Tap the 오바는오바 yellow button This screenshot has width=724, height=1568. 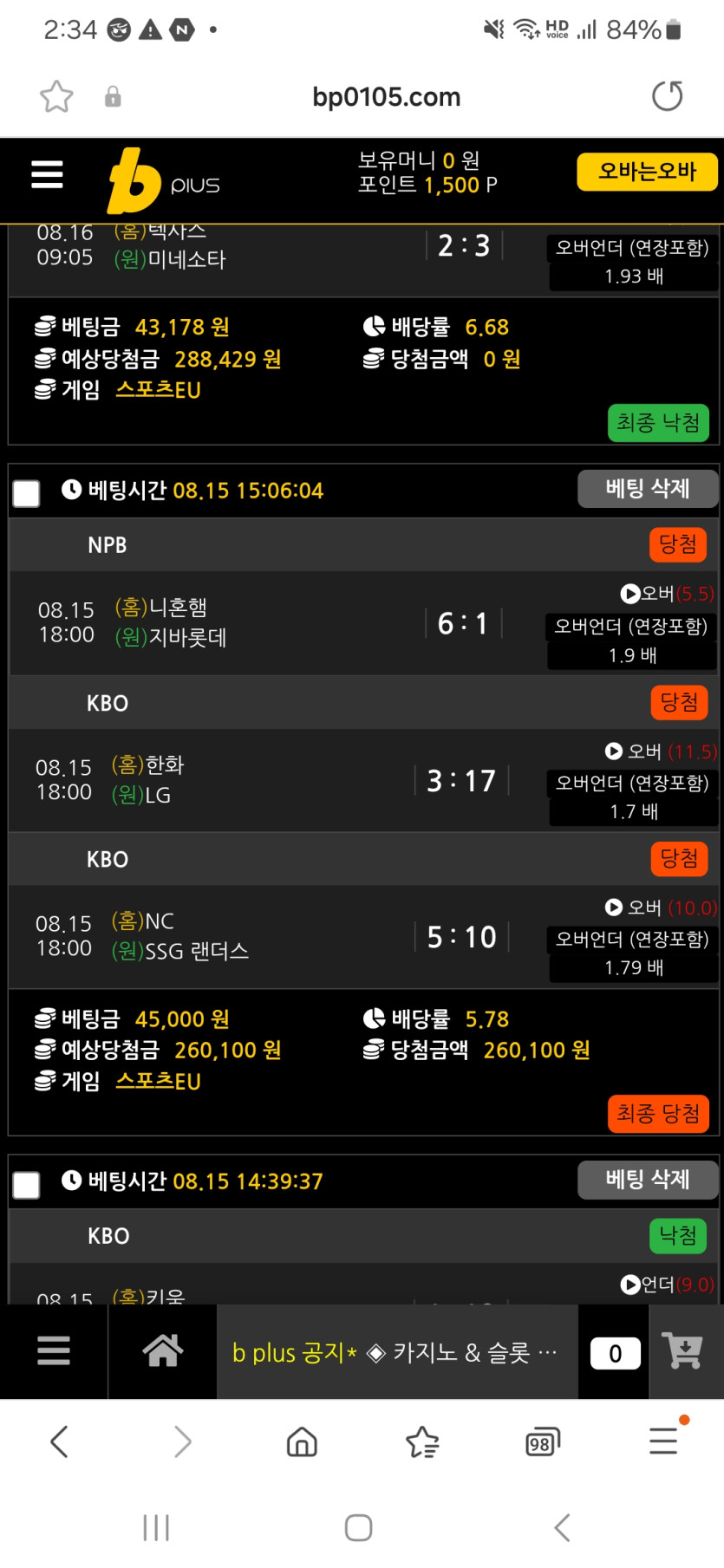pyautogui.click(x=647, y=172)
